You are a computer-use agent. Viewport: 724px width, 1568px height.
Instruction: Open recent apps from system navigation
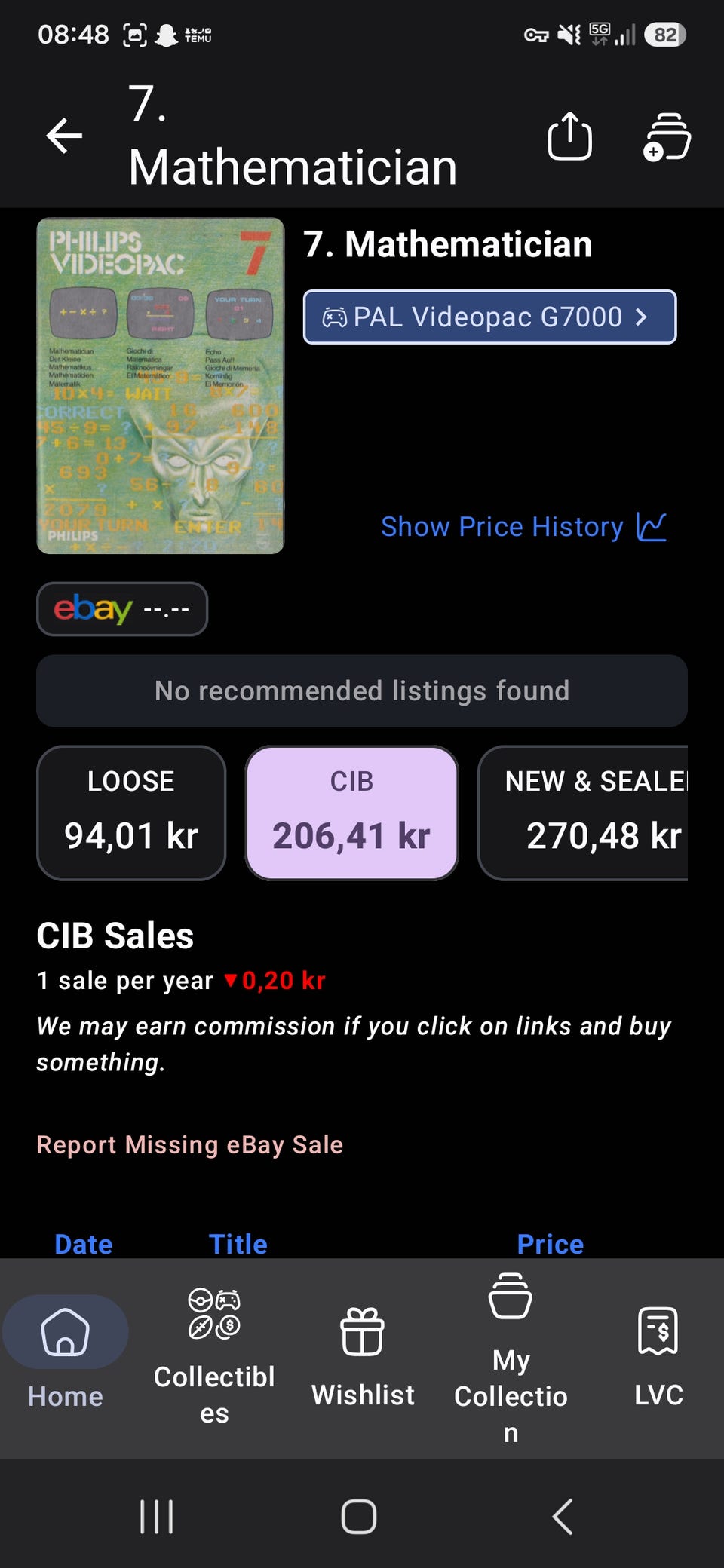point(157,1516)
